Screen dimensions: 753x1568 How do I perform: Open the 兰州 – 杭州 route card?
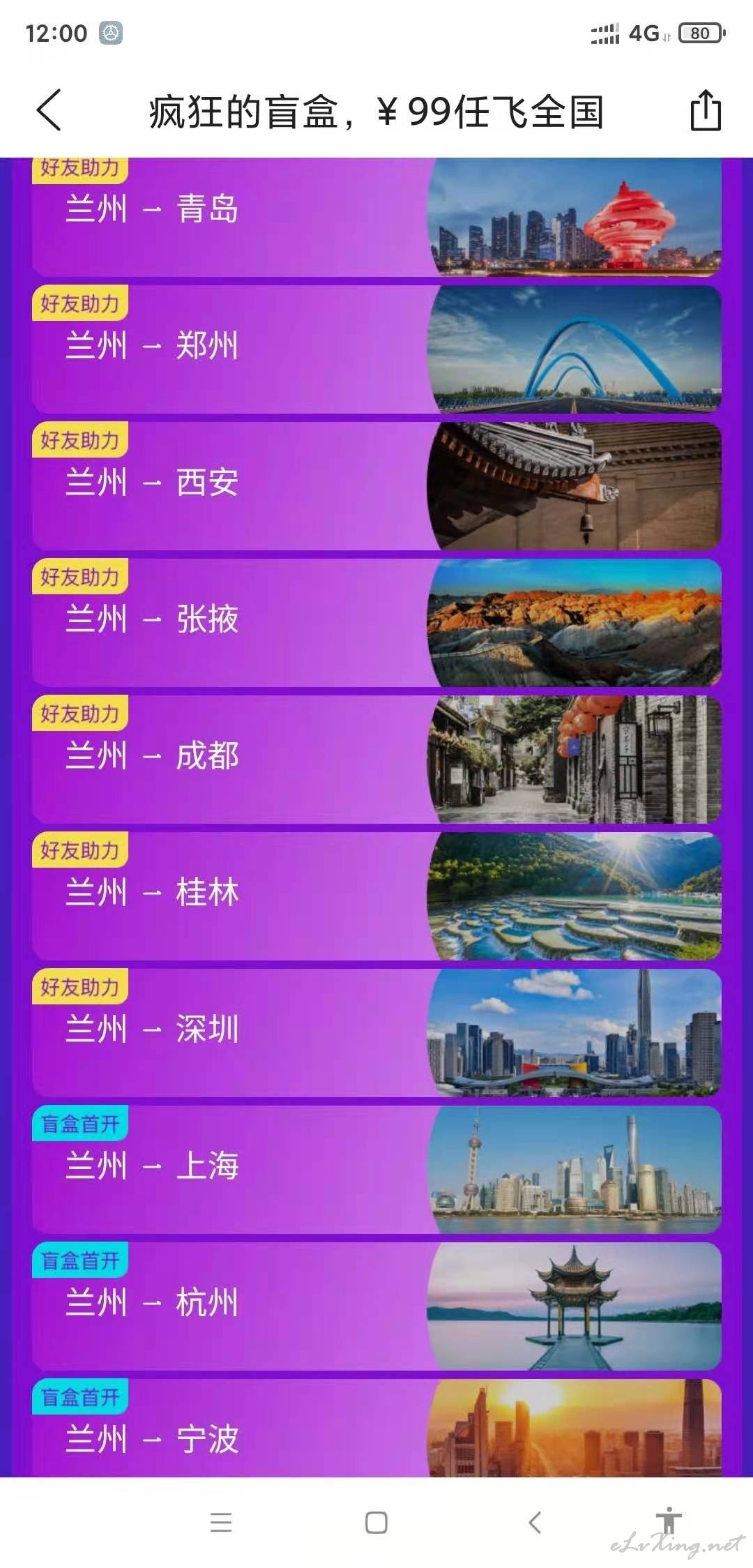(376, 1306)
